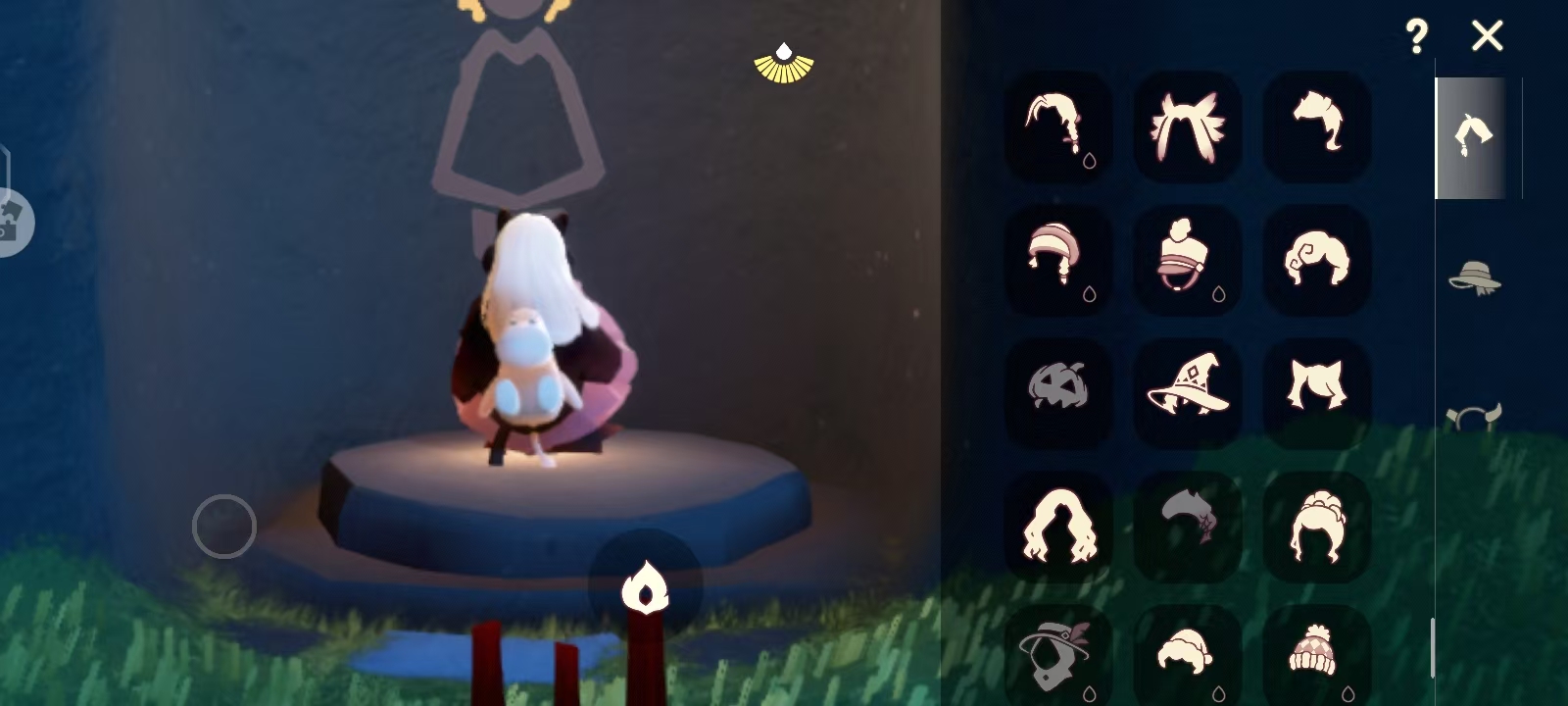
Task: Choose the top bun with band hairstyle
Action: [x=1185, y=257]
